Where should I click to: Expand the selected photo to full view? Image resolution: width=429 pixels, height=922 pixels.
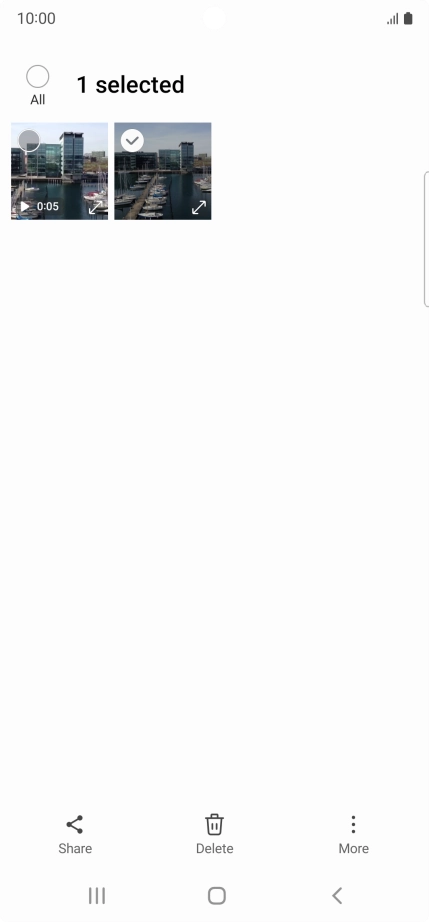click(x=199, y=207)
